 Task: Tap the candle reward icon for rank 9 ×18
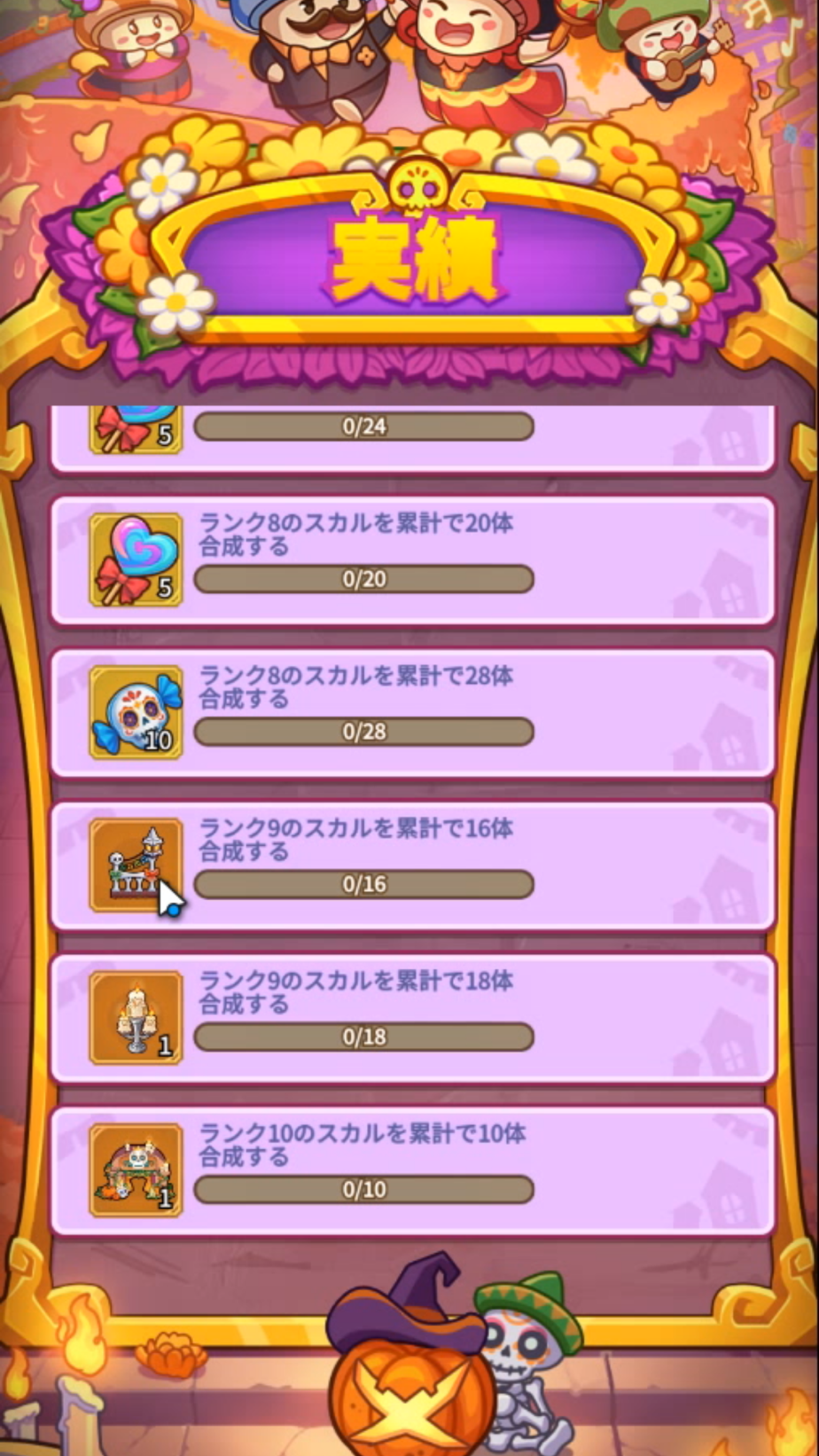pos(136,1018)
